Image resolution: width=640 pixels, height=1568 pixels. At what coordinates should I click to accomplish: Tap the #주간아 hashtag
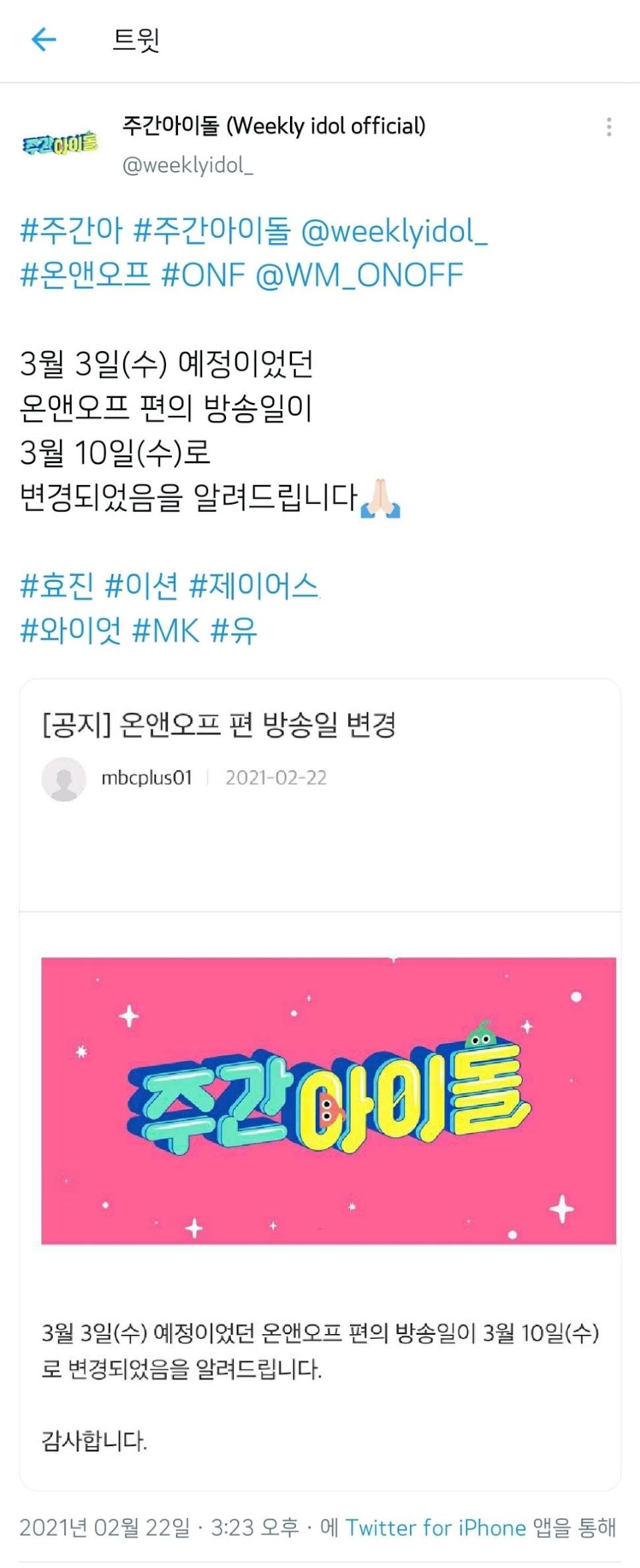tap(71, 231)
